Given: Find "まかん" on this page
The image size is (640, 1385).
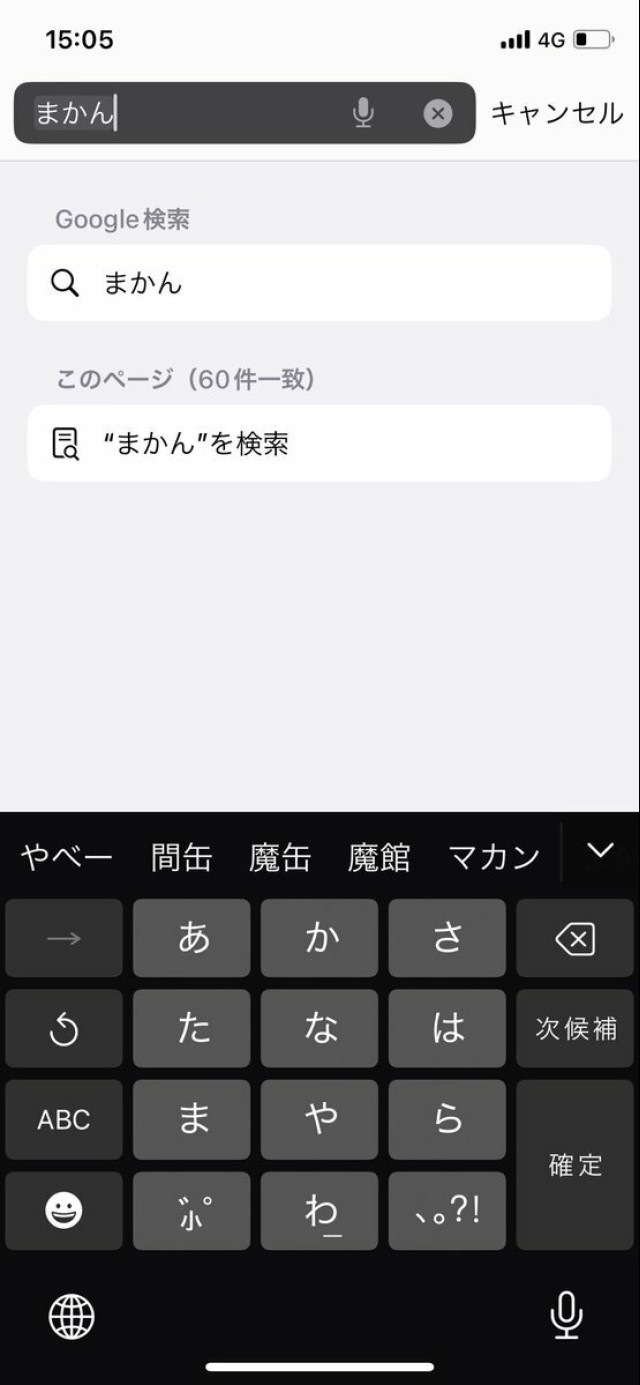Looking at the screenshot, I should click(x=319, y=443).
